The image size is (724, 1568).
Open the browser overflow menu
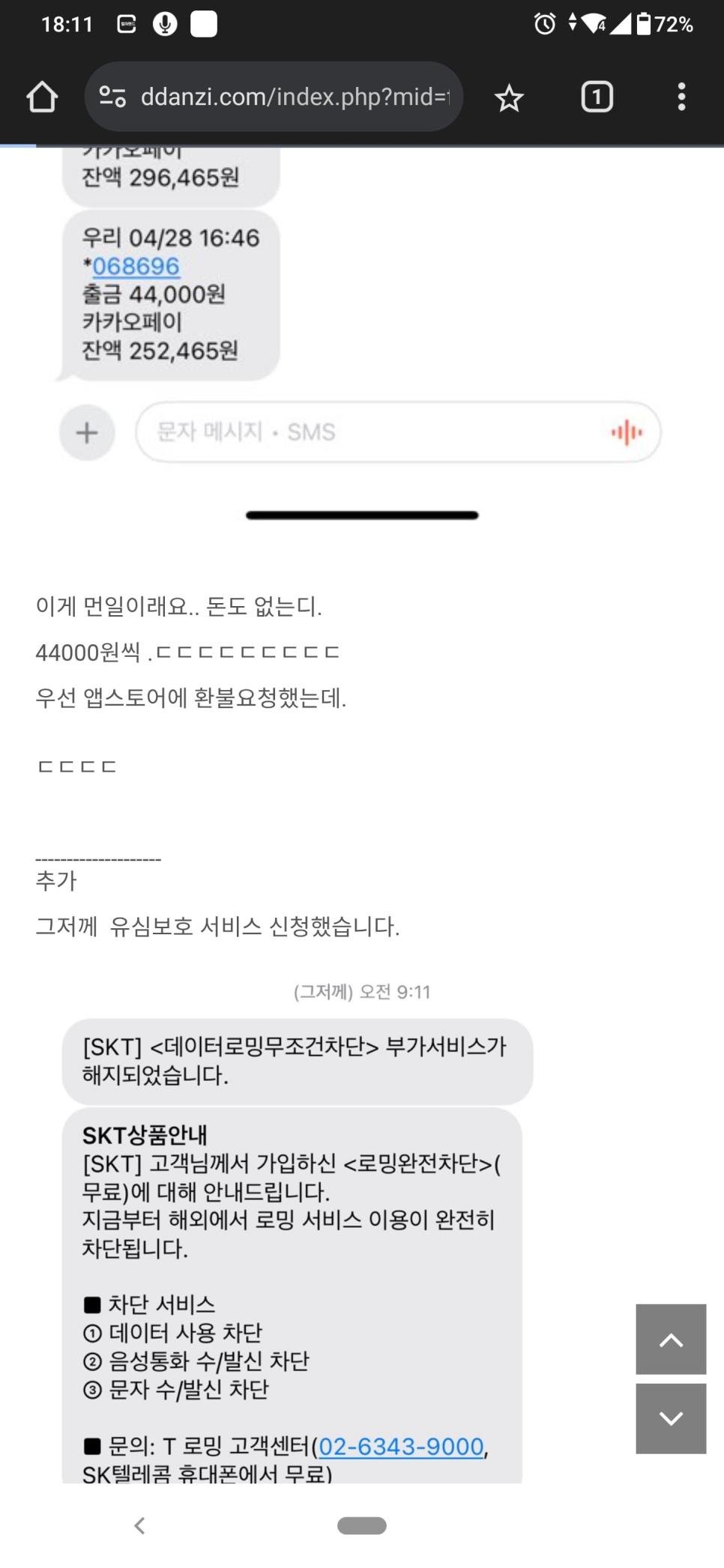(681, 97)
